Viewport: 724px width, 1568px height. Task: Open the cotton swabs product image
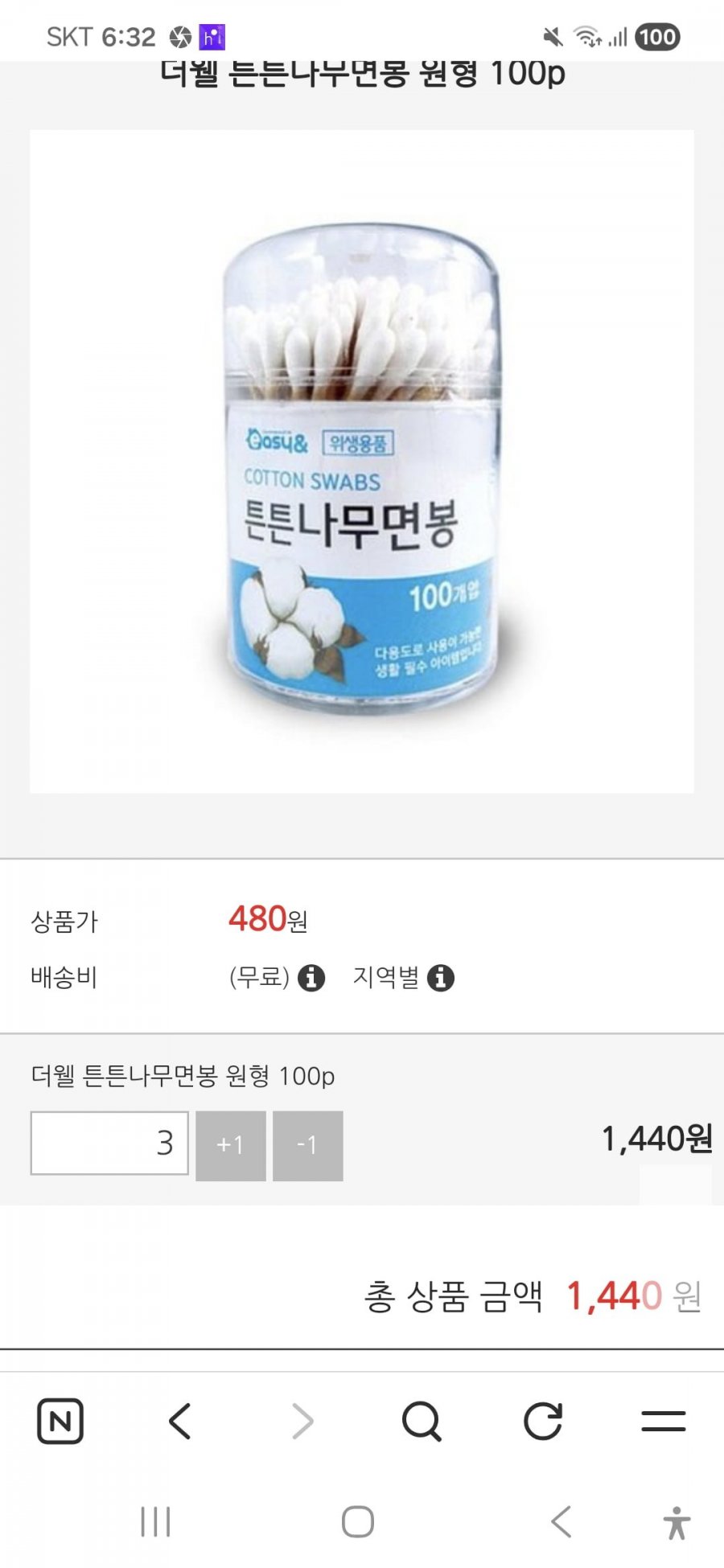point(362,462)
